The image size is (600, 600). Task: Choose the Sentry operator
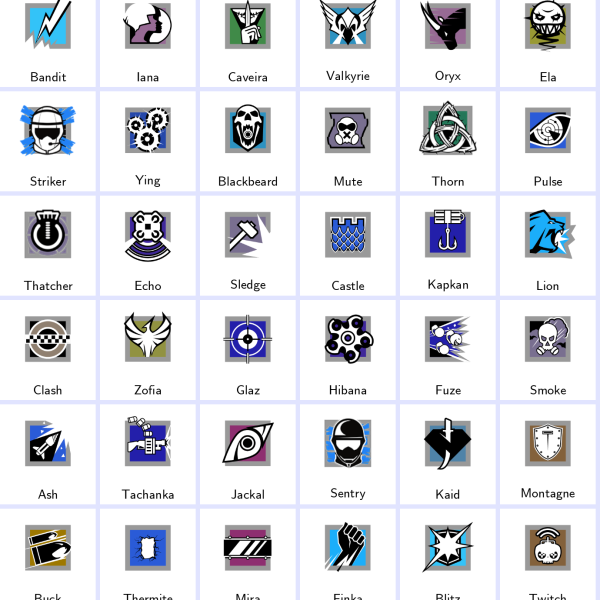348,453
